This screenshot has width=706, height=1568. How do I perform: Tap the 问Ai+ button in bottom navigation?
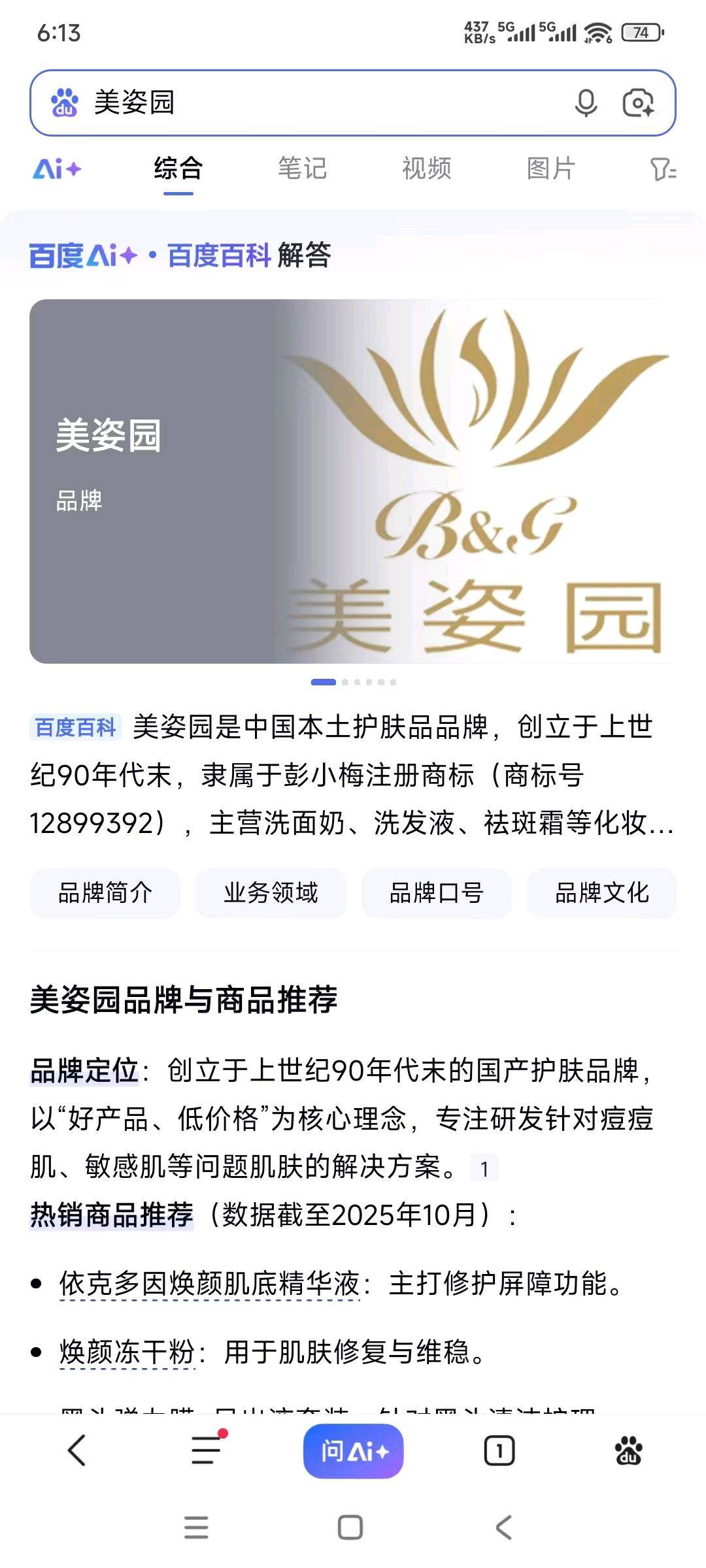[x=353, y=1451]
